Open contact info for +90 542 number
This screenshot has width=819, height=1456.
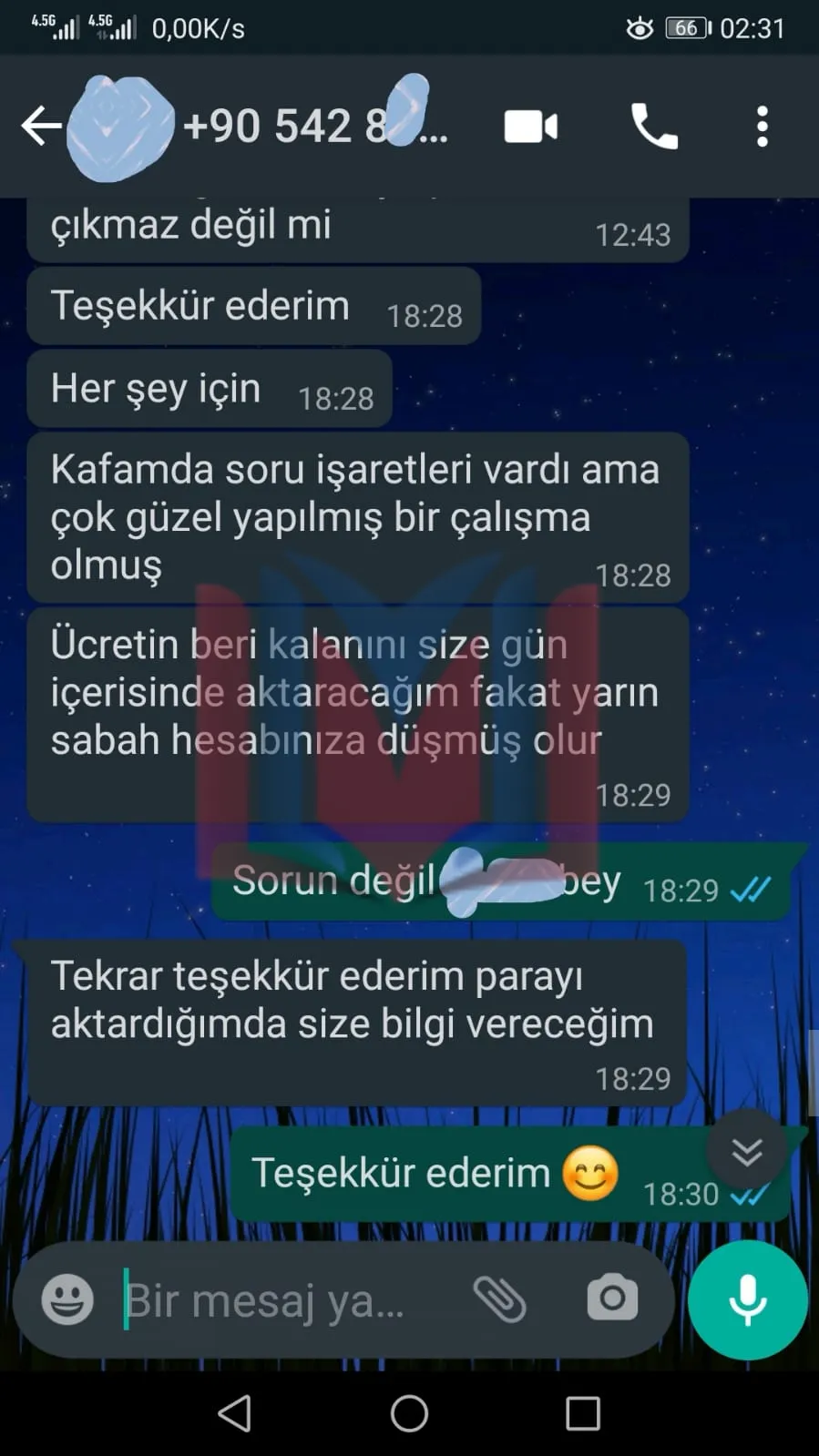pyautogui.click(x=315, y=126)
